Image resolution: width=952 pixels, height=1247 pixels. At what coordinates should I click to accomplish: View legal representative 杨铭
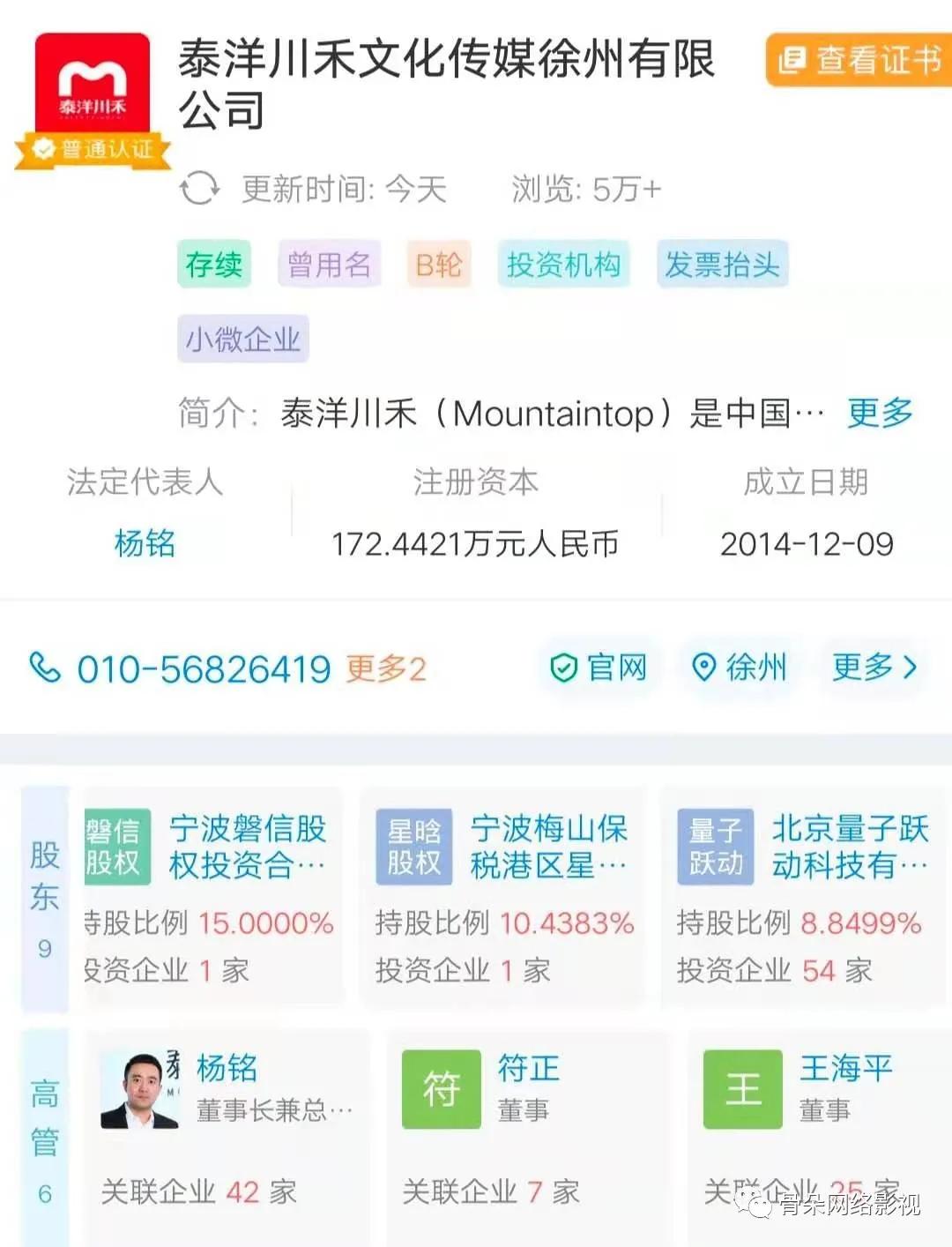click(x=145, y=543)
